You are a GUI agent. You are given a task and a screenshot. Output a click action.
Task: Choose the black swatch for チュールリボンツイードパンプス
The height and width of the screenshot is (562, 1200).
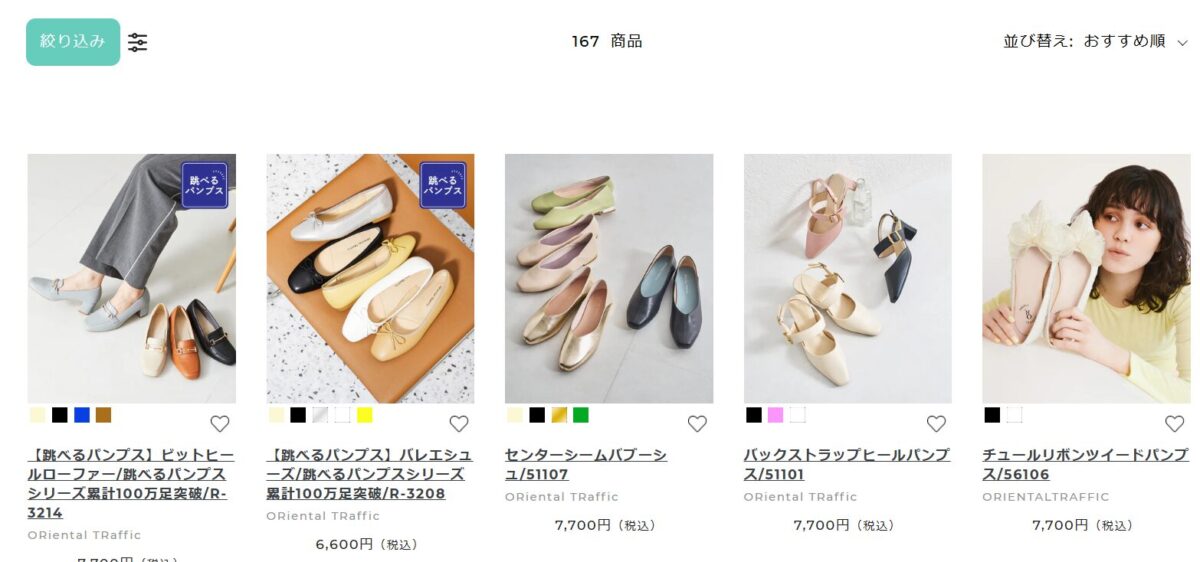992,415
